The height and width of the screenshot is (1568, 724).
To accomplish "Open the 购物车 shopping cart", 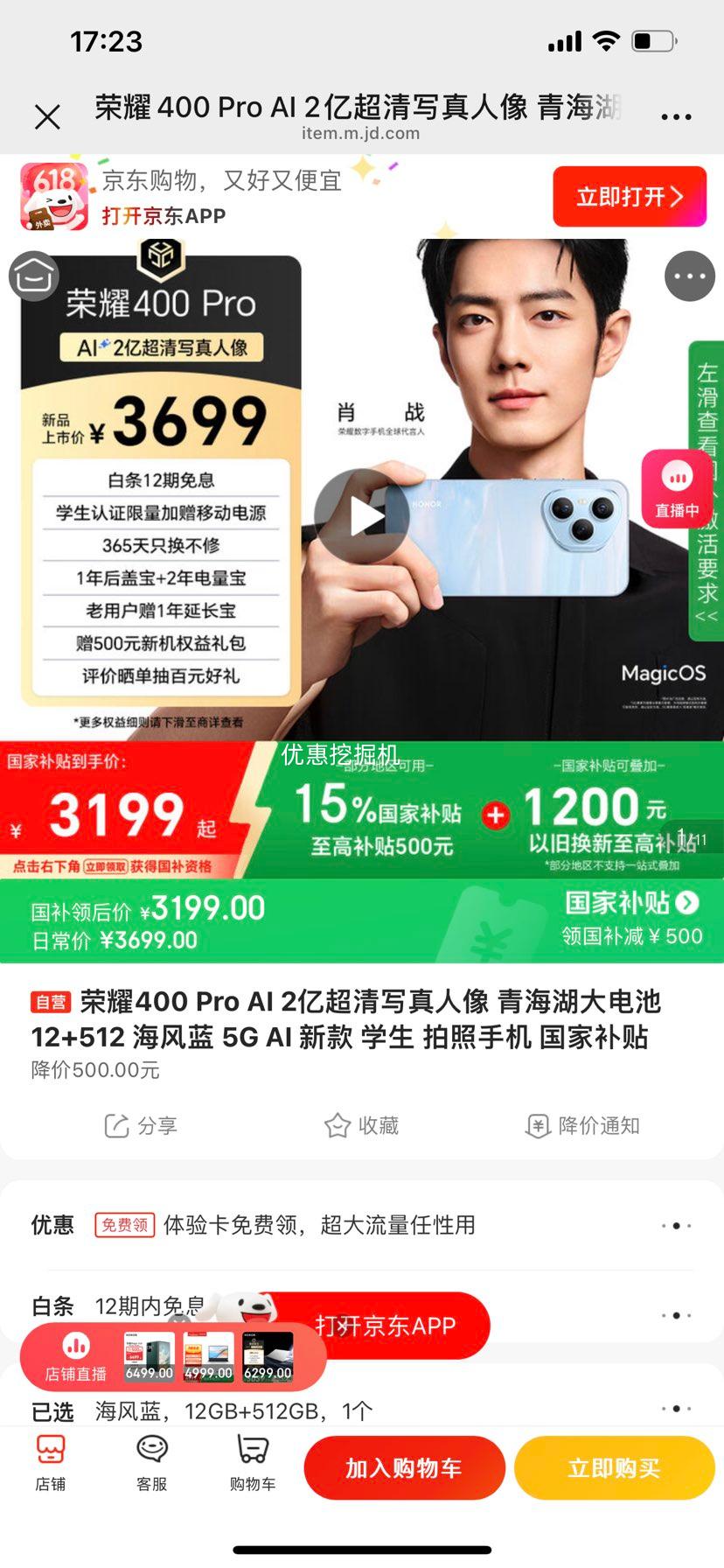I will click(x=253, y=1463).
